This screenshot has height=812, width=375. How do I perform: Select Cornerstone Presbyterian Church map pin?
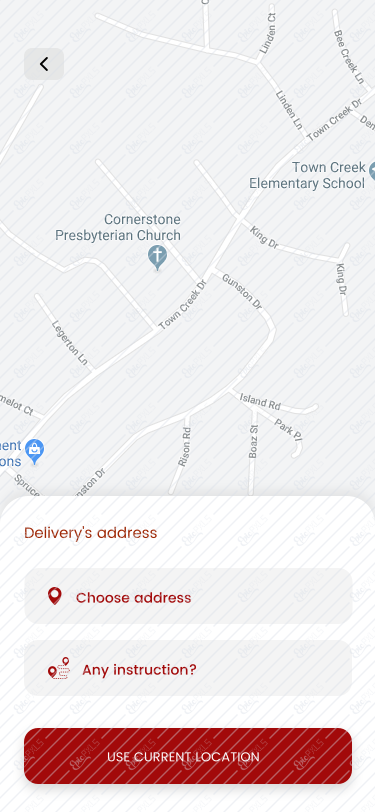coord(157,257)
